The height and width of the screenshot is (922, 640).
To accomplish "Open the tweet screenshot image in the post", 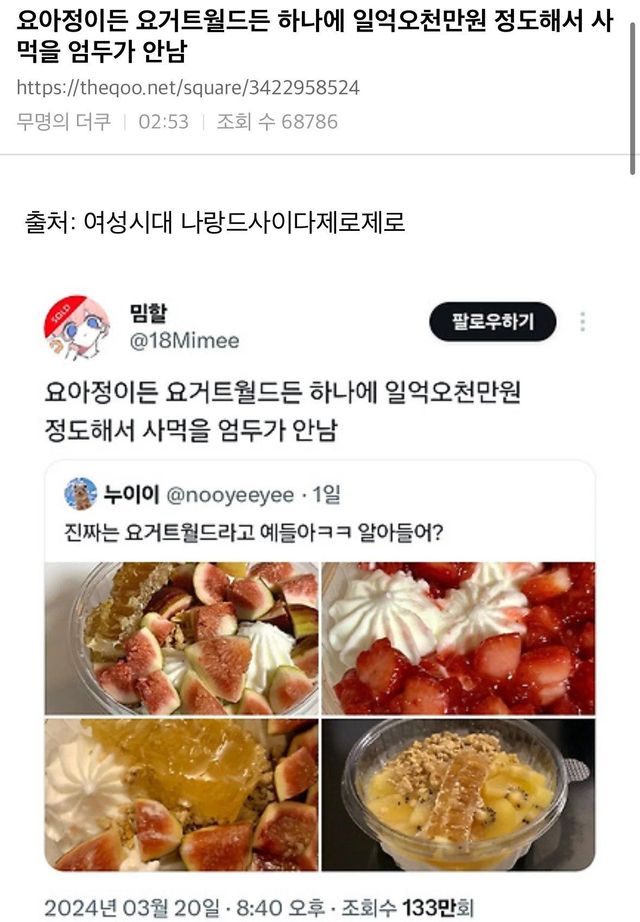I will [x=320, y=600].
